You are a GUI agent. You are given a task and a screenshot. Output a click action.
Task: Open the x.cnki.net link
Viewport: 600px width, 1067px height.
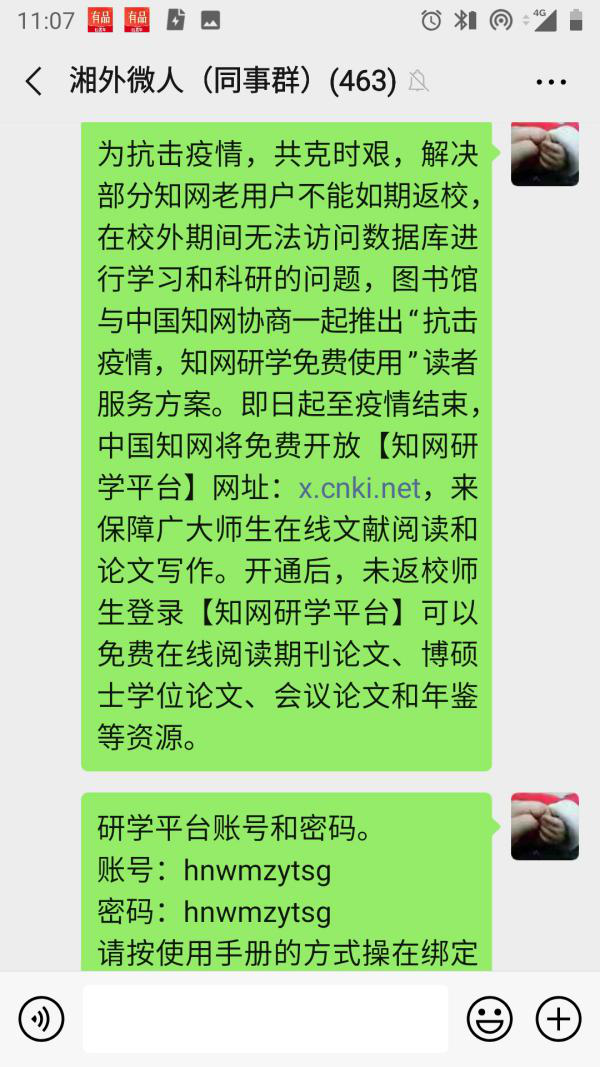click(x=359, y=488)
